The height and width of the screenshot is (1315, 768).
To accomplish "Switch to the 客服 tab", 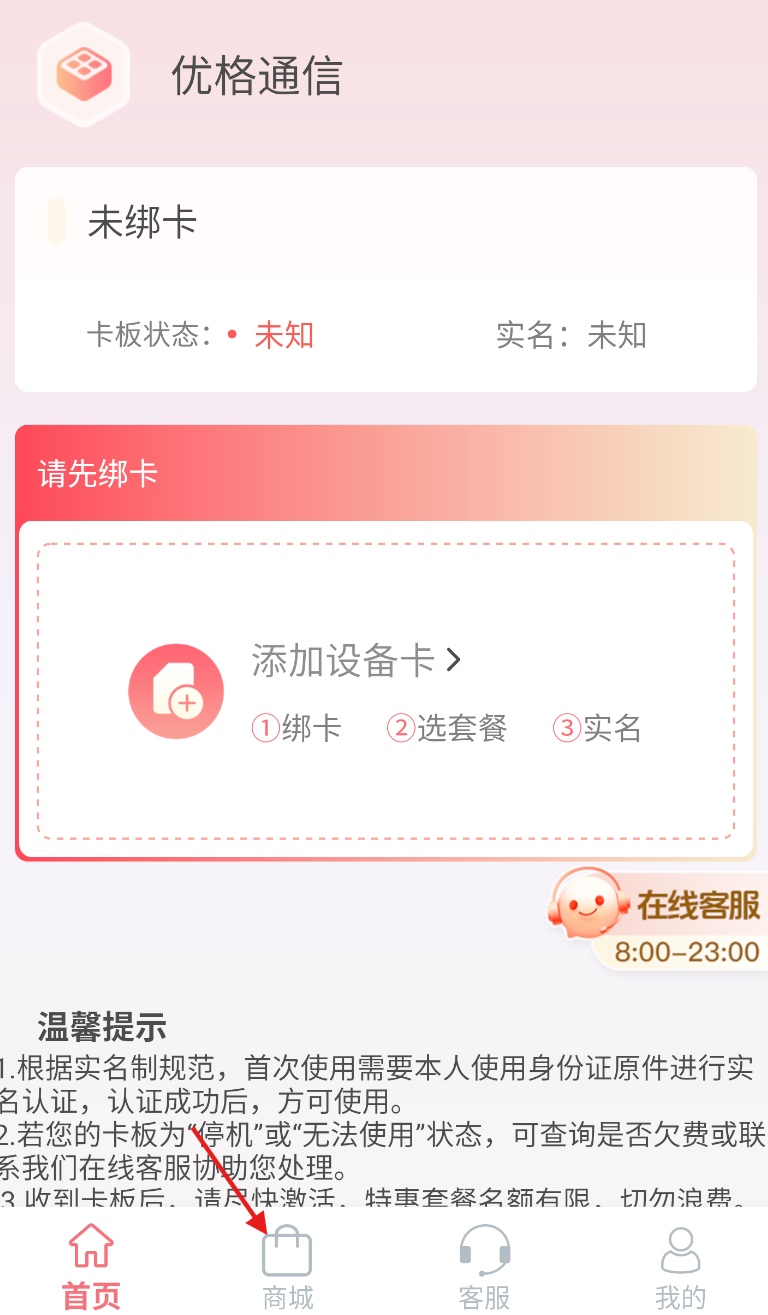I will pos(484,1268).
